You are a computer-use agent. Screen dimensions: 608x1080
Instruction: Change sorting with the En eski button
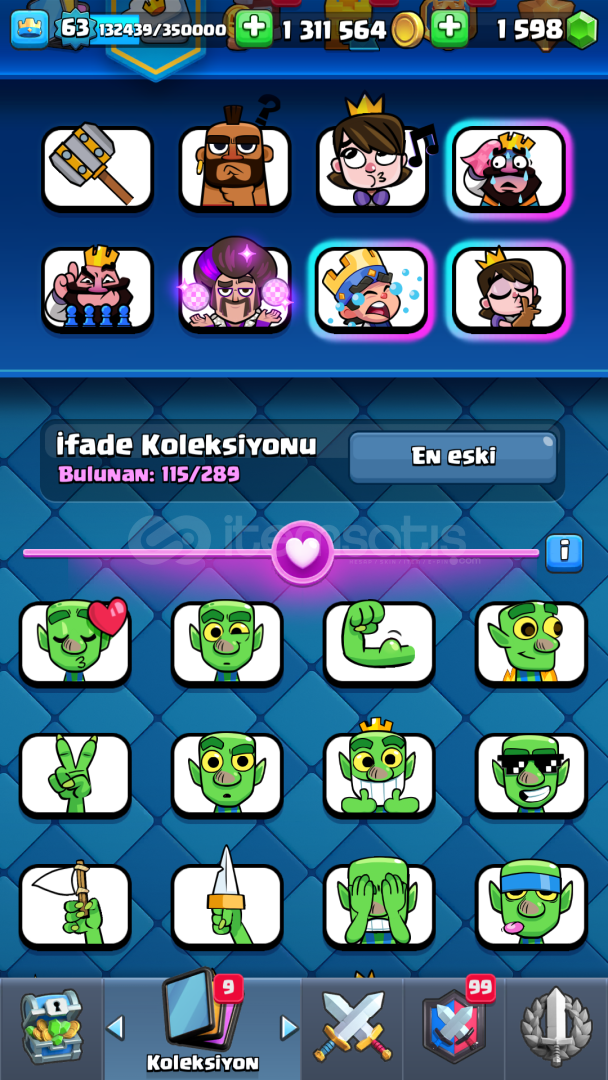click(x=452, y=457)
